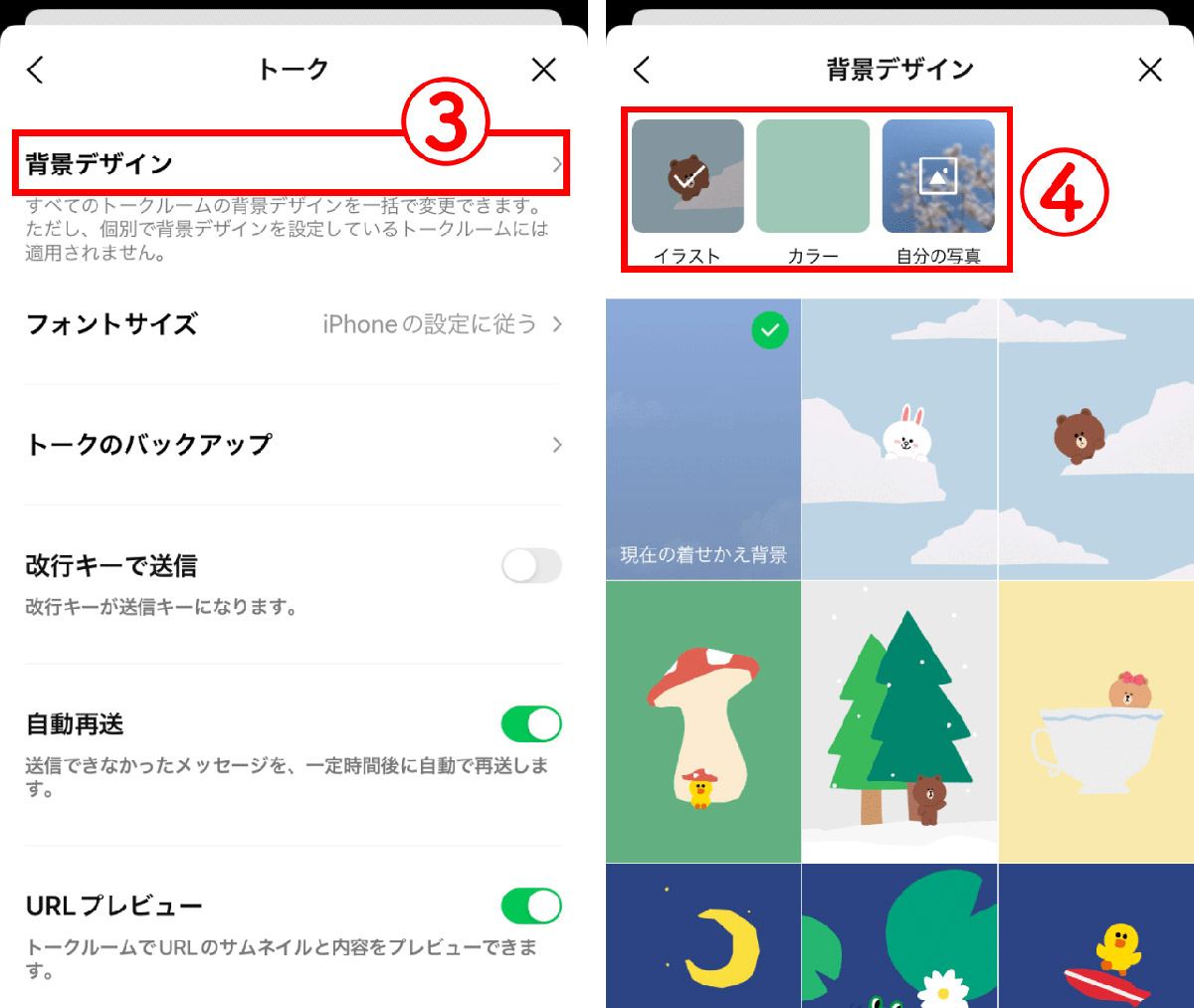Pick the crescent moon night background
1194x1008 pixels.
[x=702, y=937]
